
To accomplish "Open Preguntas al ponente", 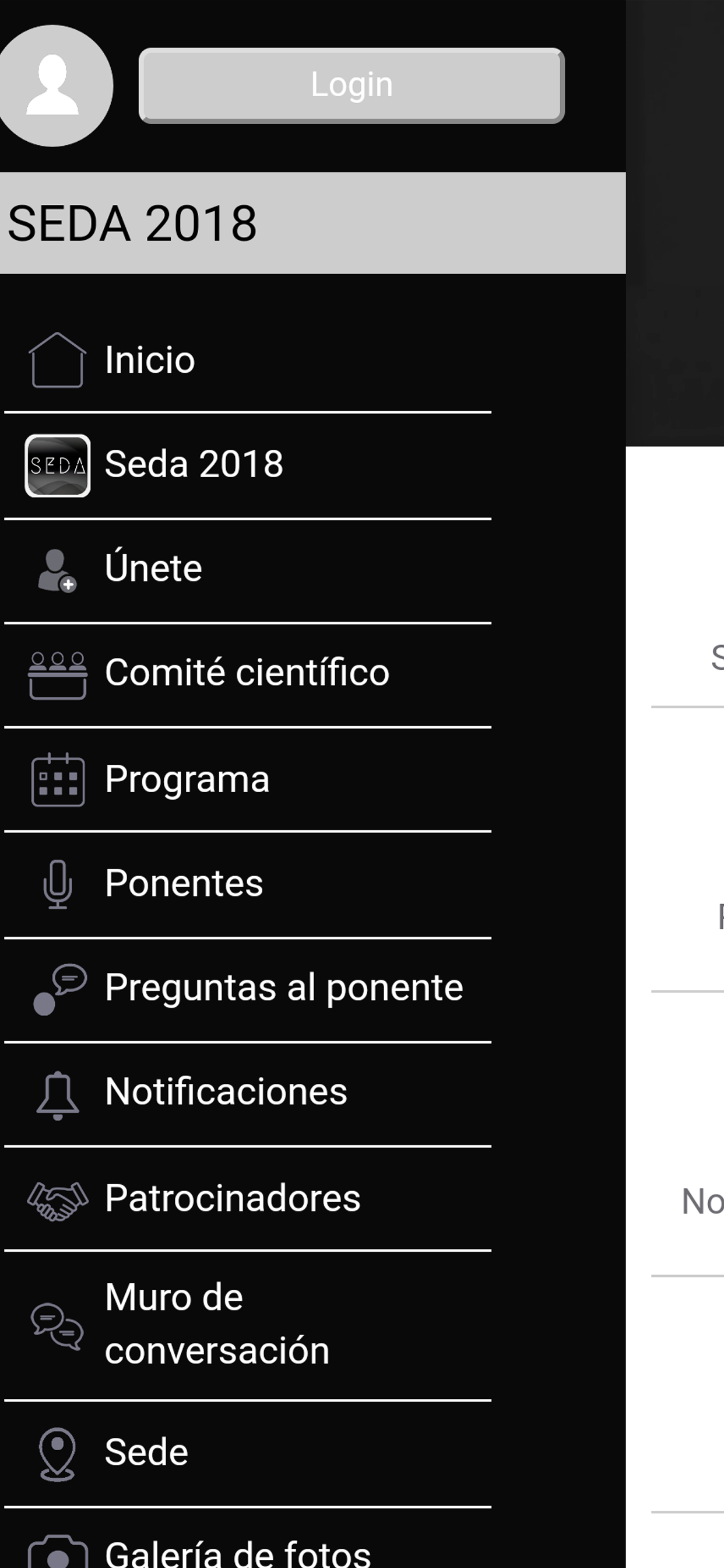I will 248,990.
